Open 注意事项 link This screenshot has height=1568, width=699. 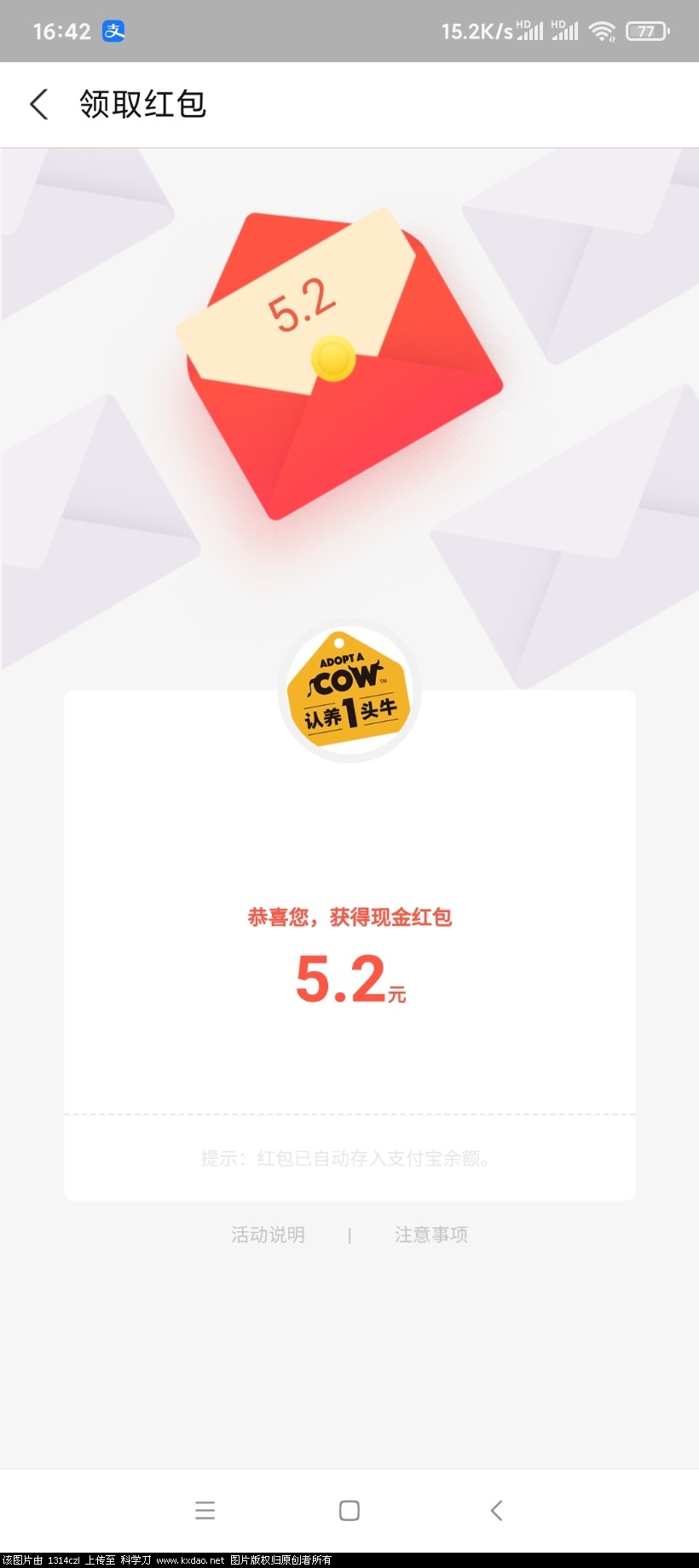coord(430,1235)
